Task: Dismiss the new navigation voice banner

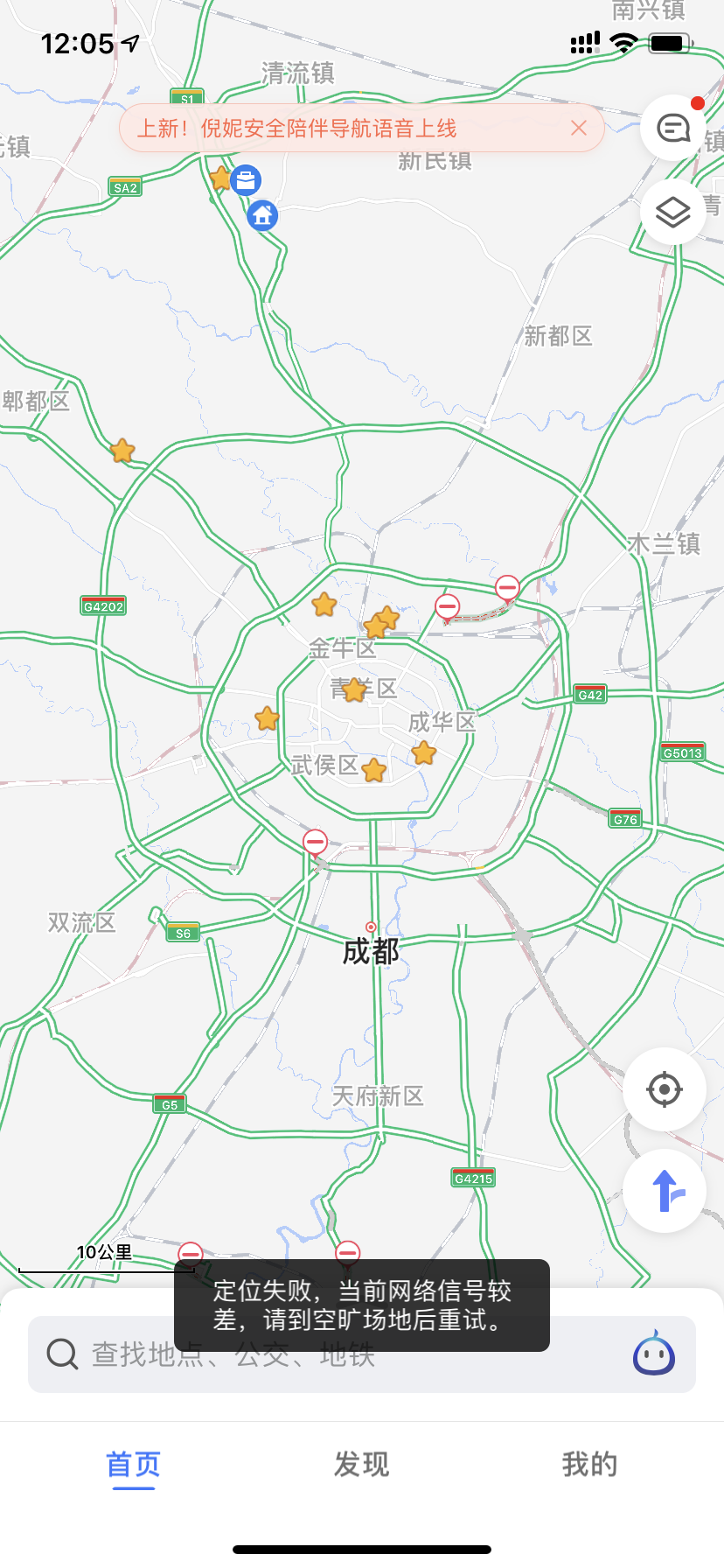Action: (x=579, y=129)
